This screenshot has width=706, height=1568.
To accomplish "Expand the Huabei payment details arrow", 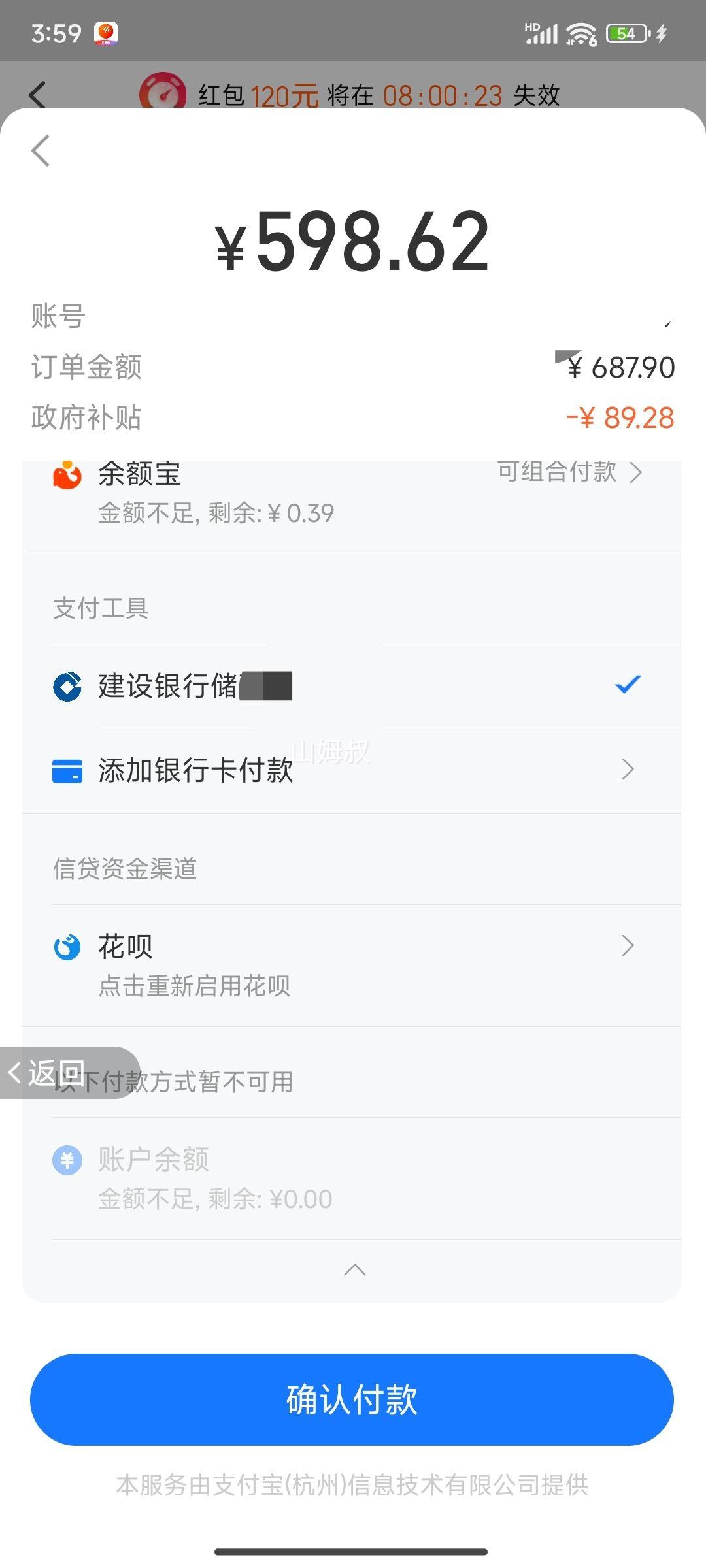I will pyautogui.click(x=626, y=945).
